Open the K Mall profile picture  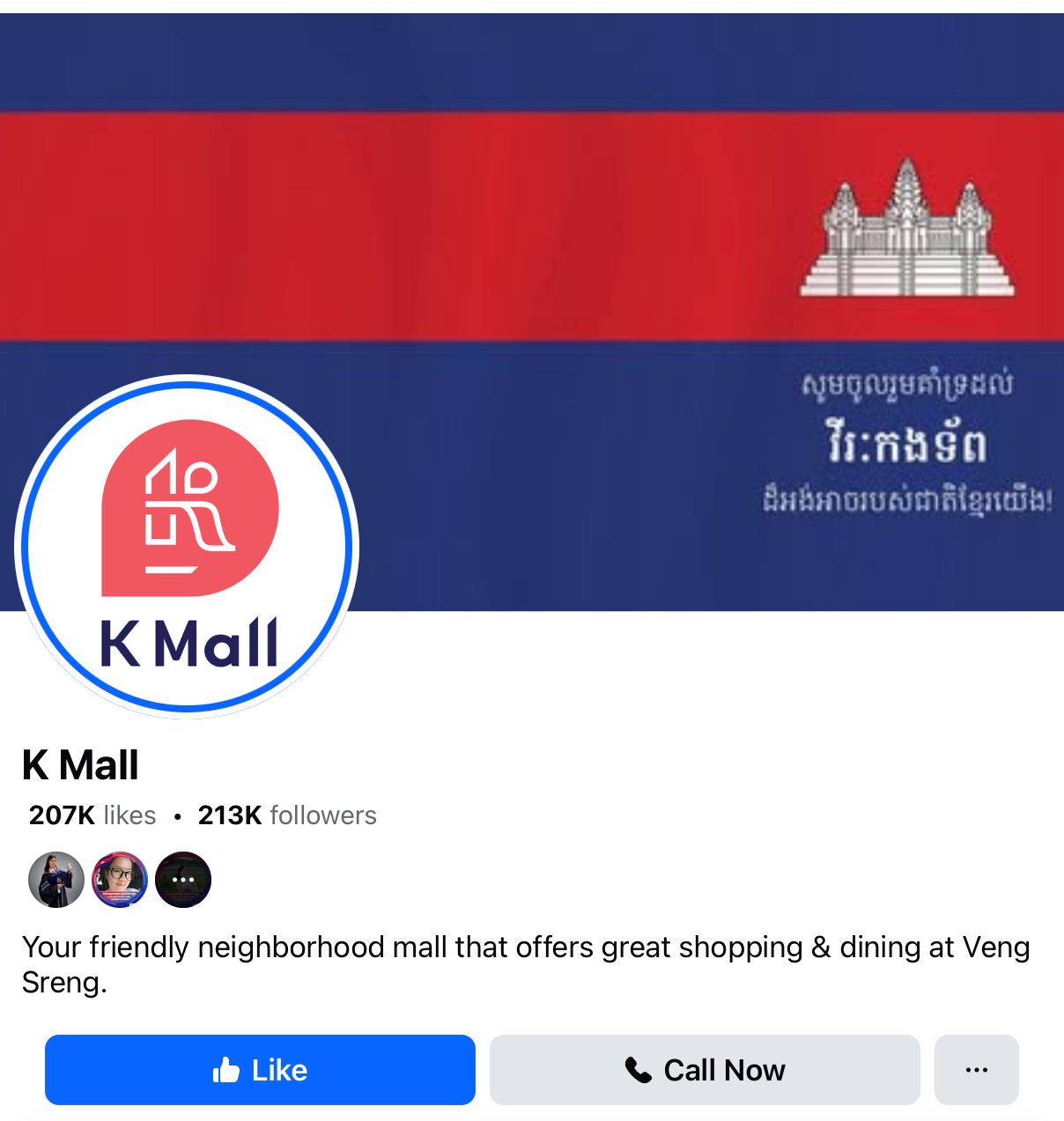[x=187, y=546]
